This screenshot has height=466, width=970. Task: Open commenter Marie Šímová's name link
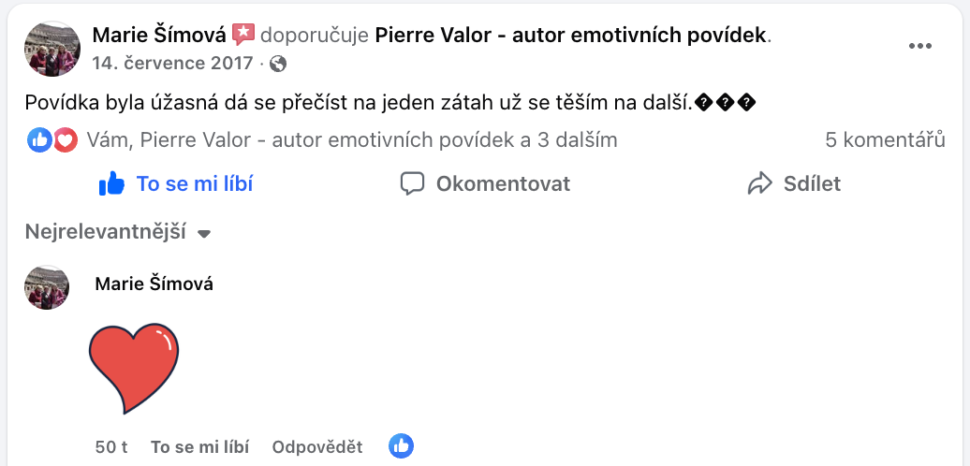pos(153,284)
